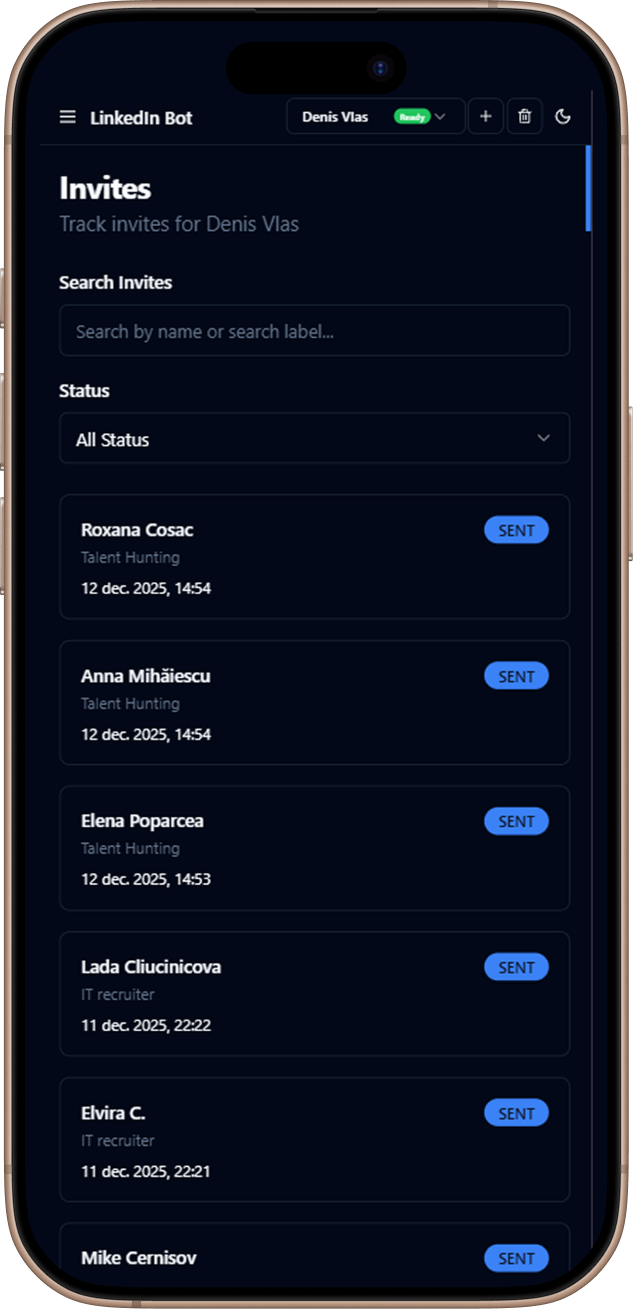
Task: Open Elena Poparcea invite card
Action: tap(314, 848)
